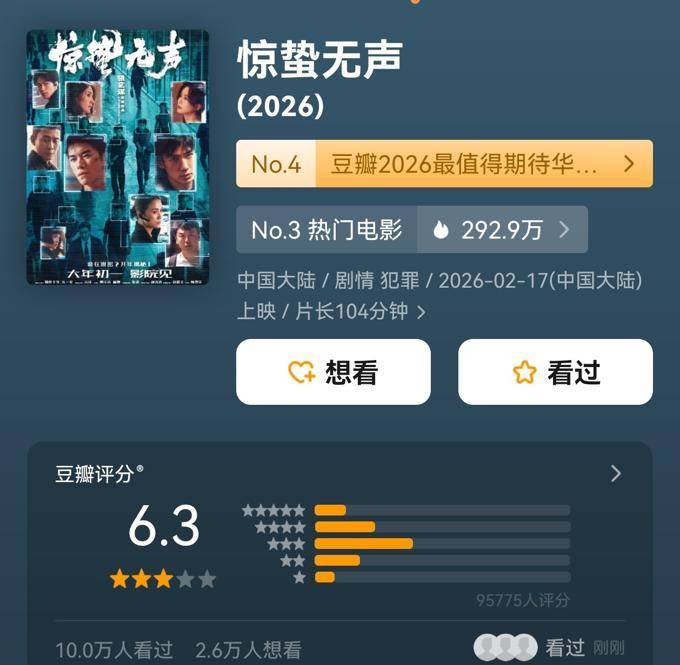Mark the movie as 看过

click(x=555, y=372)
